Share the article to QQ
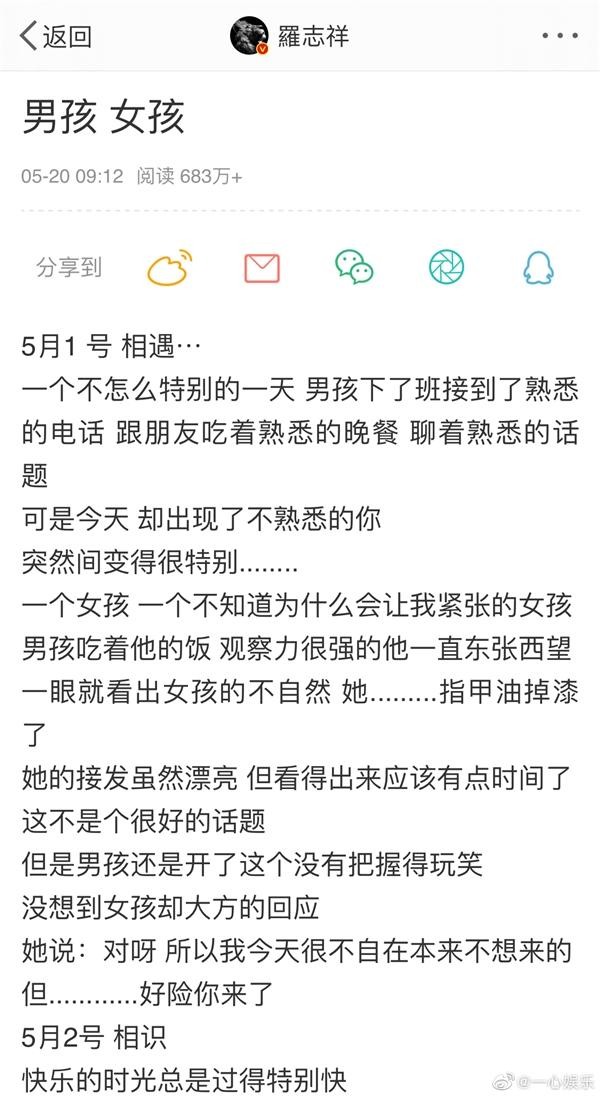 pos(538,267)
